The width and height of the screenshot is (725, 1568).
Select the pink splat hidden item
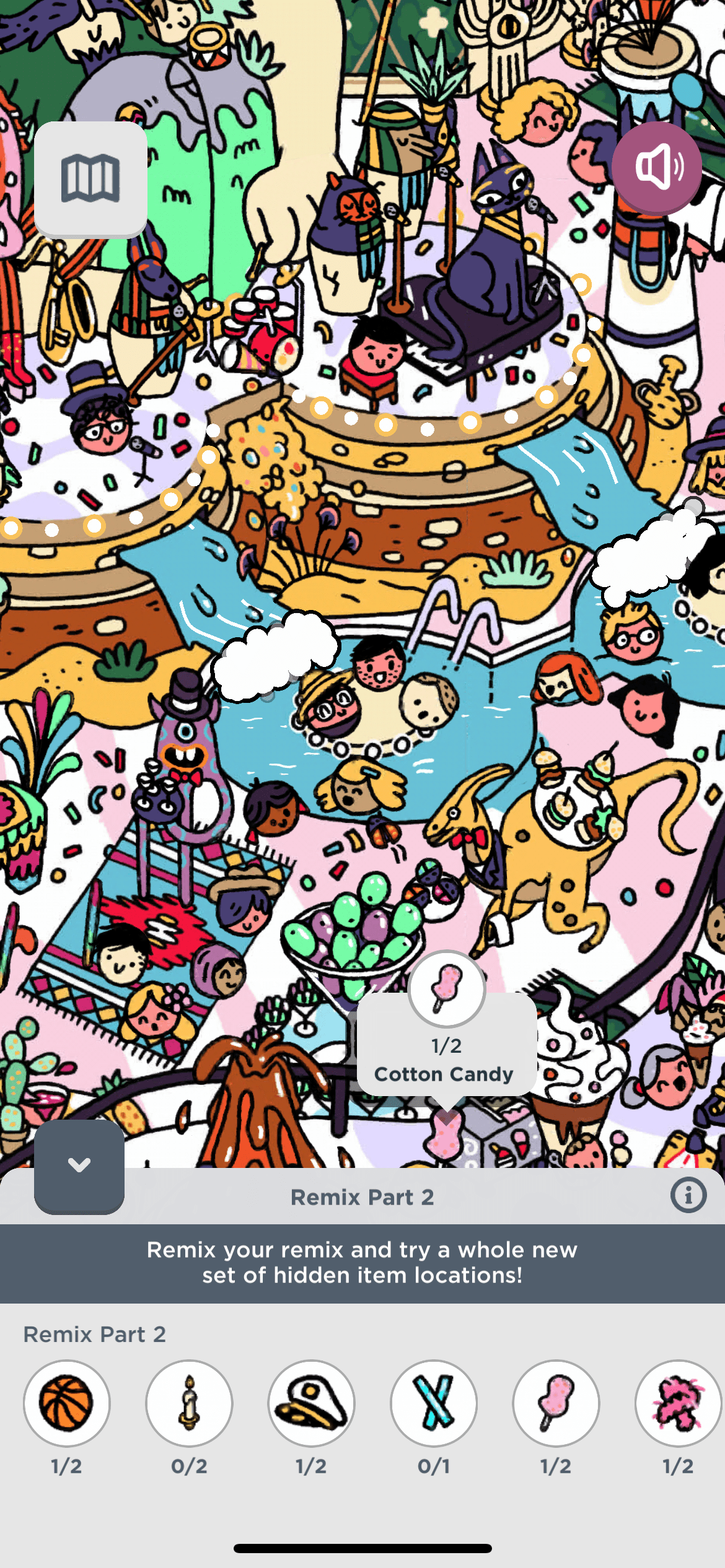(x=677, y=1403)
